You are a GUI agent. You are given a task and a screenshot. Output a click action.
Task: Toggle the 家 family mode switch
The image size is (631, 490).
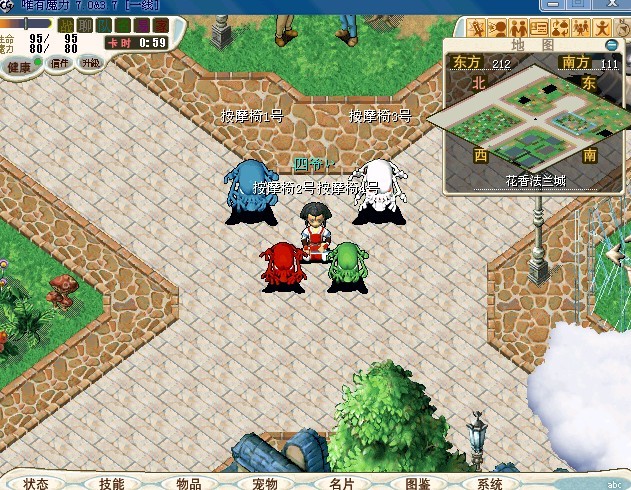point(160,24)
